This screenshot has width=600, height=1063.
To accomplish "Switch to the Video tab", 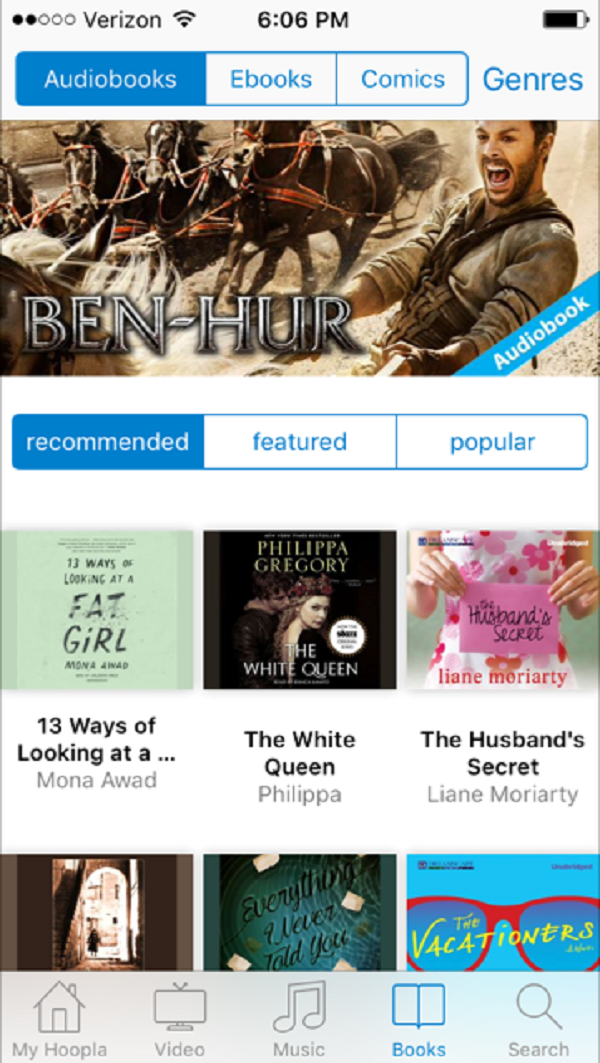I will click(179, 1020).
